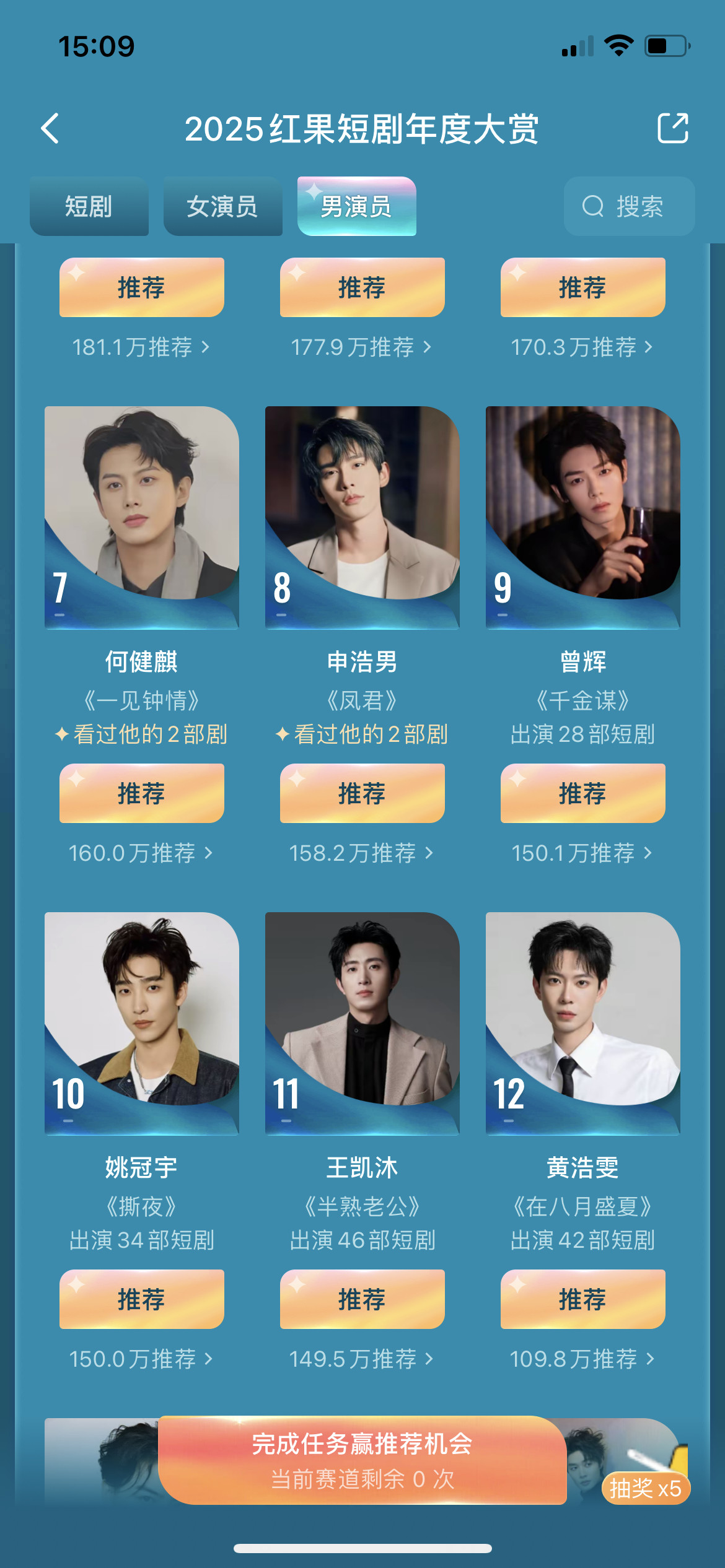
Task: Select the active 男演员 tab
Action: pos(357,206)
